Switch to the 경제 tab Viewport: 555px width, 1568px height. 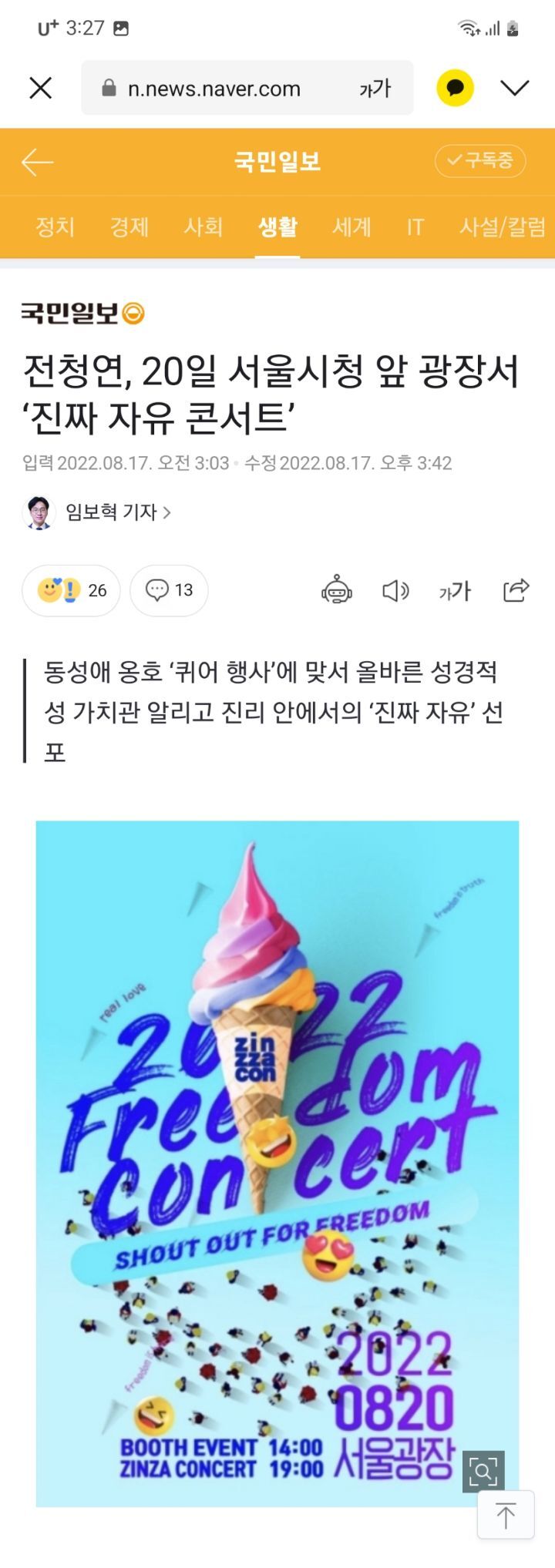pos(129,227)
